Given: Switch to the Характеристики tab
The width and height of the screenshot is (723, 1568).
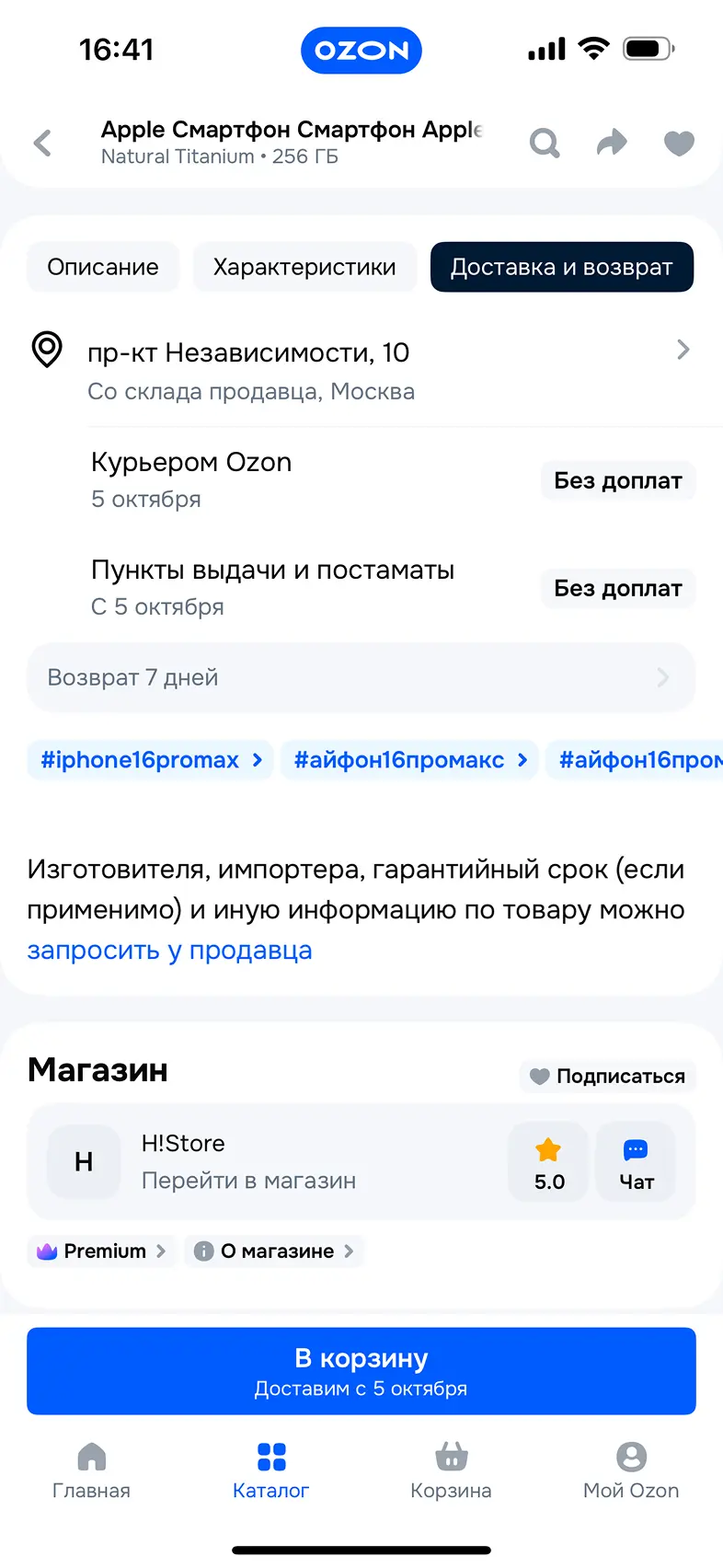Looking at the screenshot, I should [304, 268].
